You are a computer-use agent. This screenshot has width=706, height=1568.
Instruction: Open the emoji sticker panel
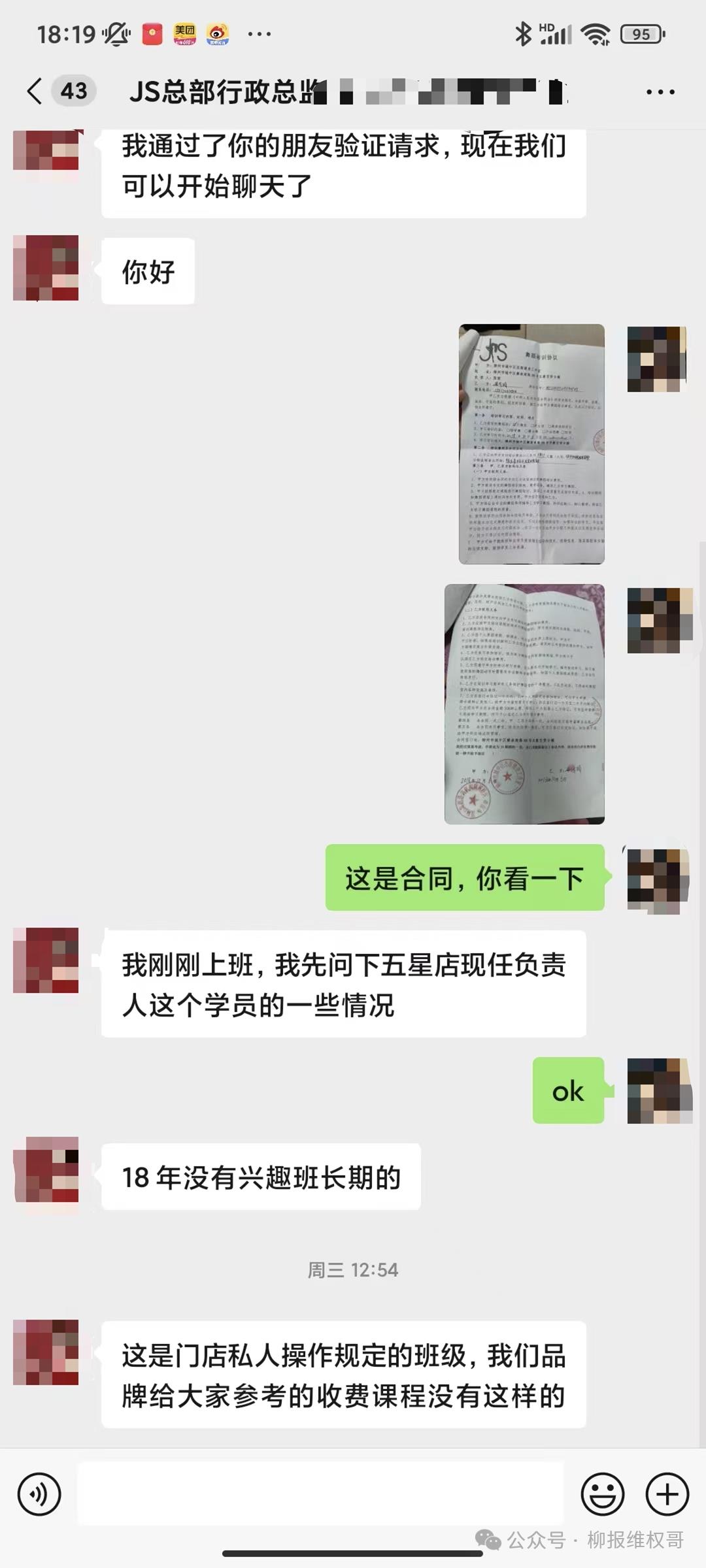pyautogui.click(x=601, y=1494)
